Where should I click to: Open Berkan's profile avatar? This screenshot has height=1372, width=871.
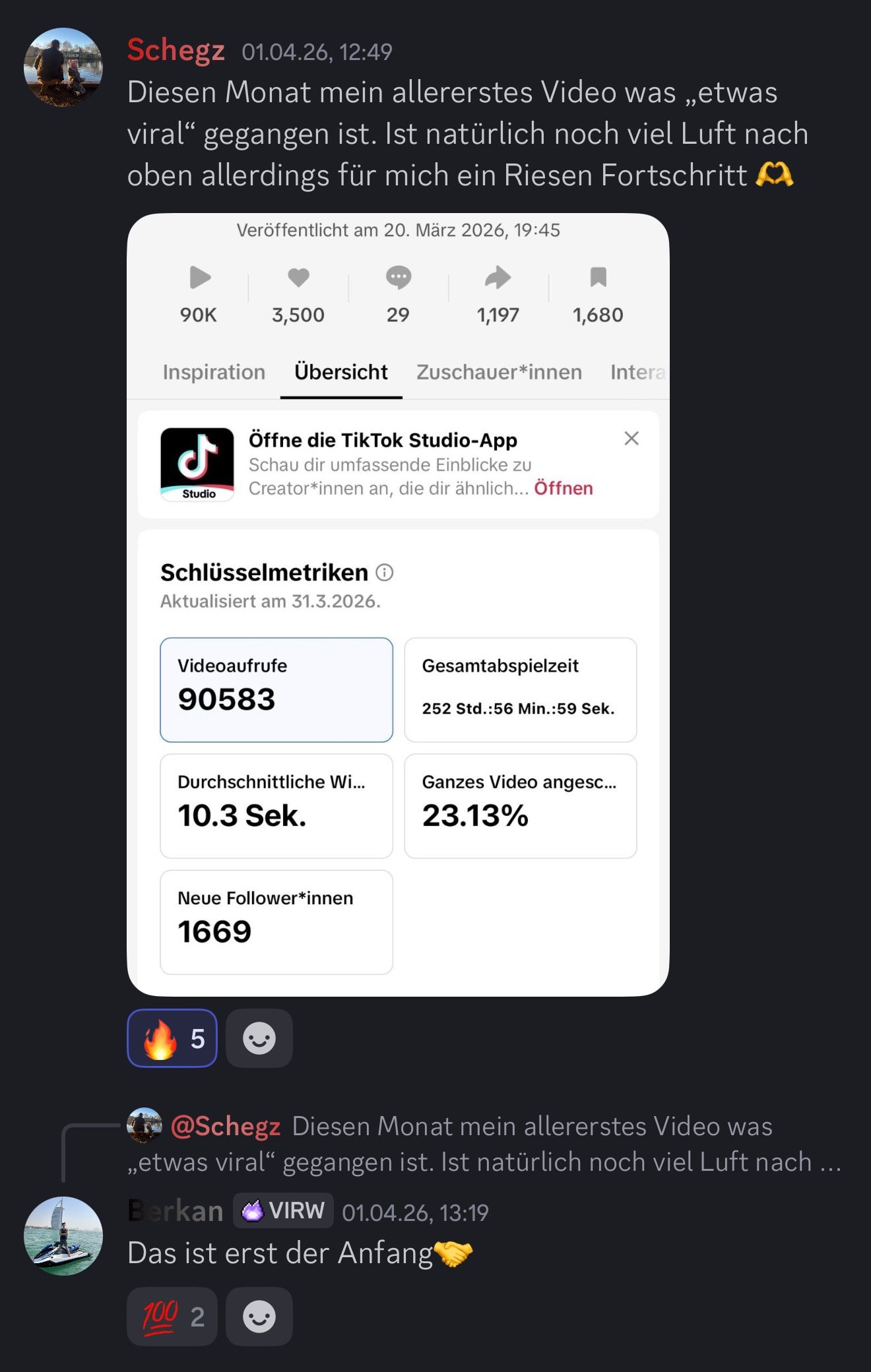pos(63,1235)
